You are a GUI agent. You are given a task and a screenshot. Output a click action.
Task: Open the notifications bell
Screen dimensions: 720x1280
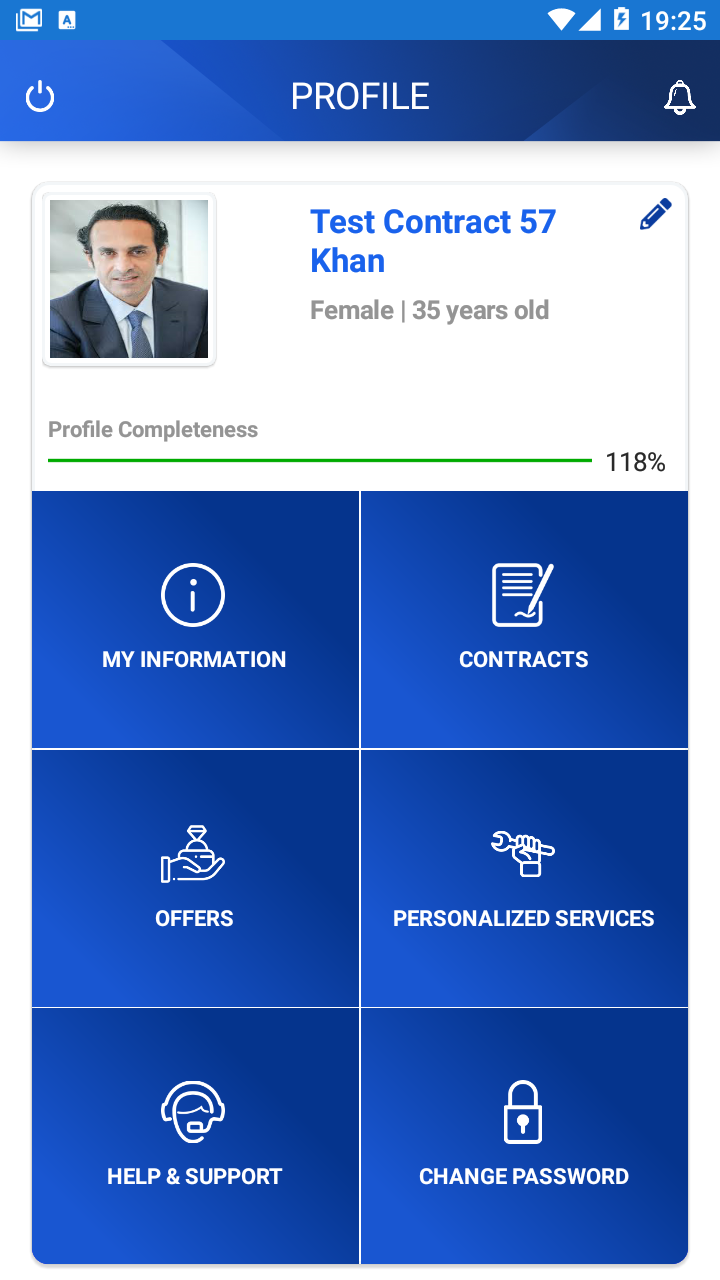[679, 97]
